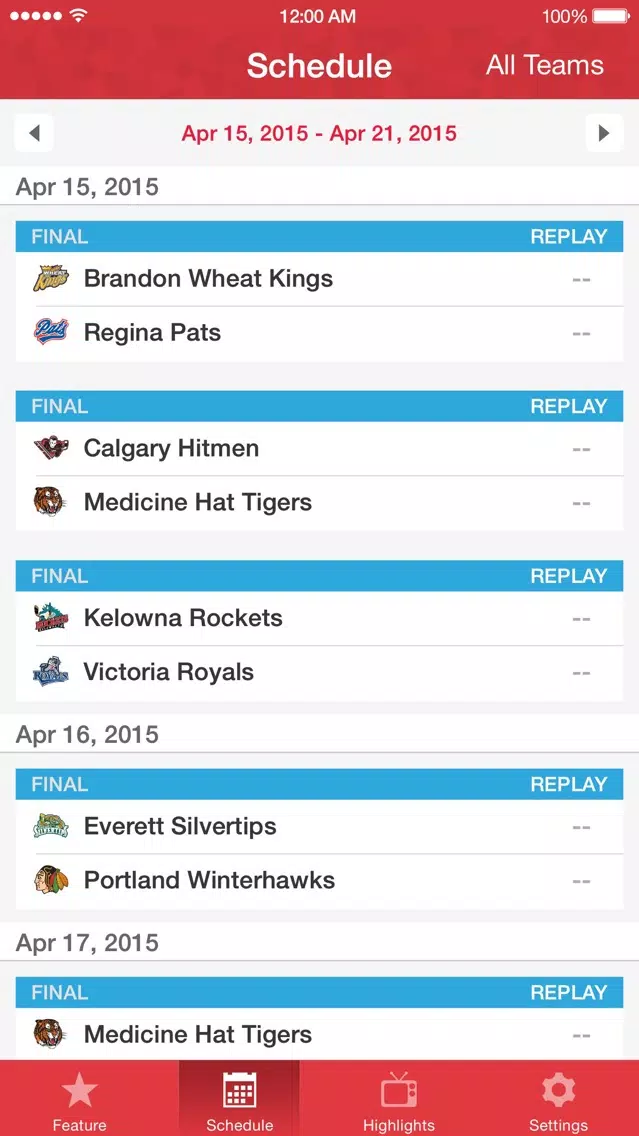Image resolution: width=639 pixels, height=1136 pixels.
Task: Go to the next week
Action: [604, 133]
